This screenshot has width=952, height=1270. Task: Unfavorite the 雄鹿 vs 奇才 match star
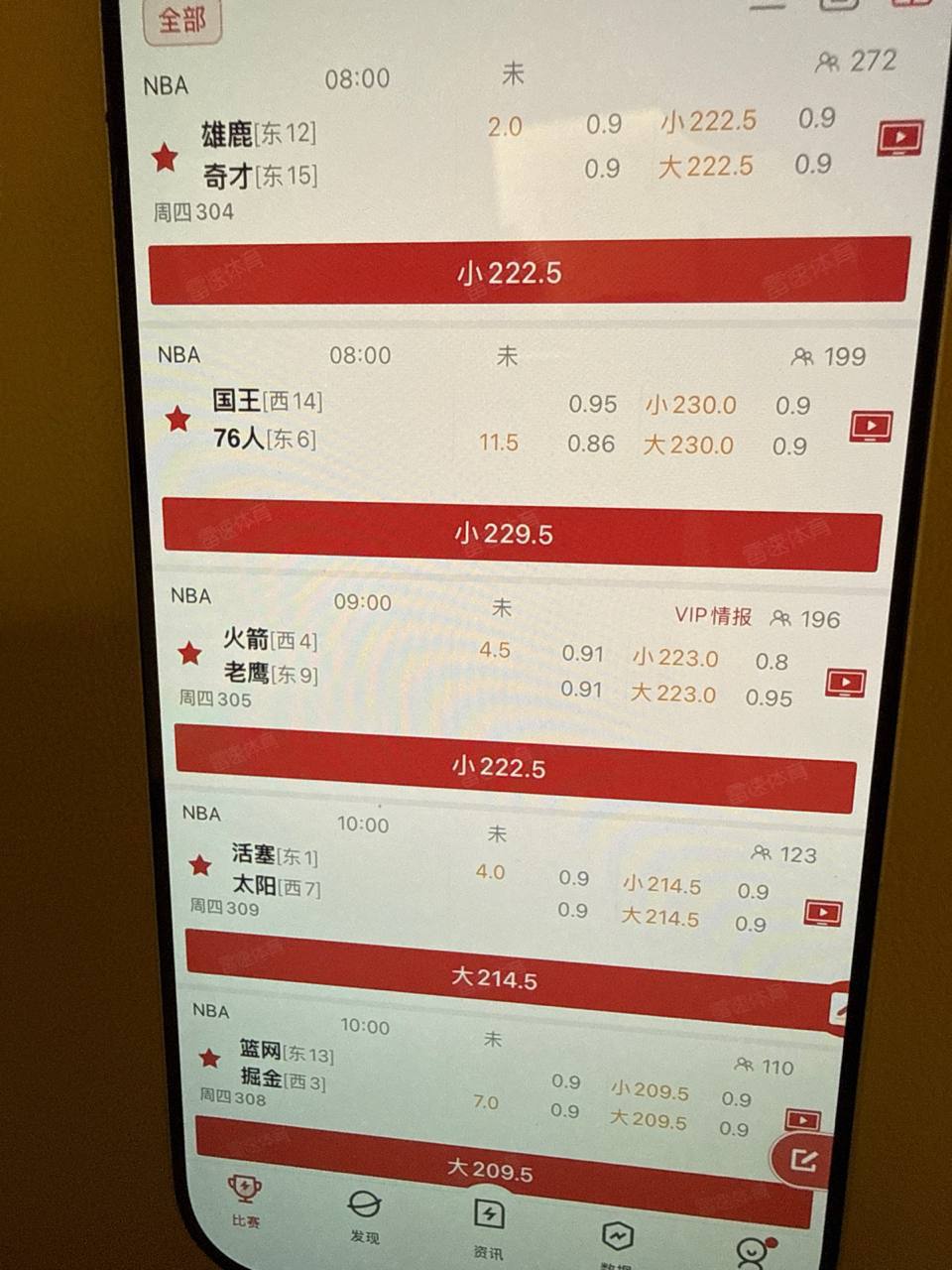165,156
